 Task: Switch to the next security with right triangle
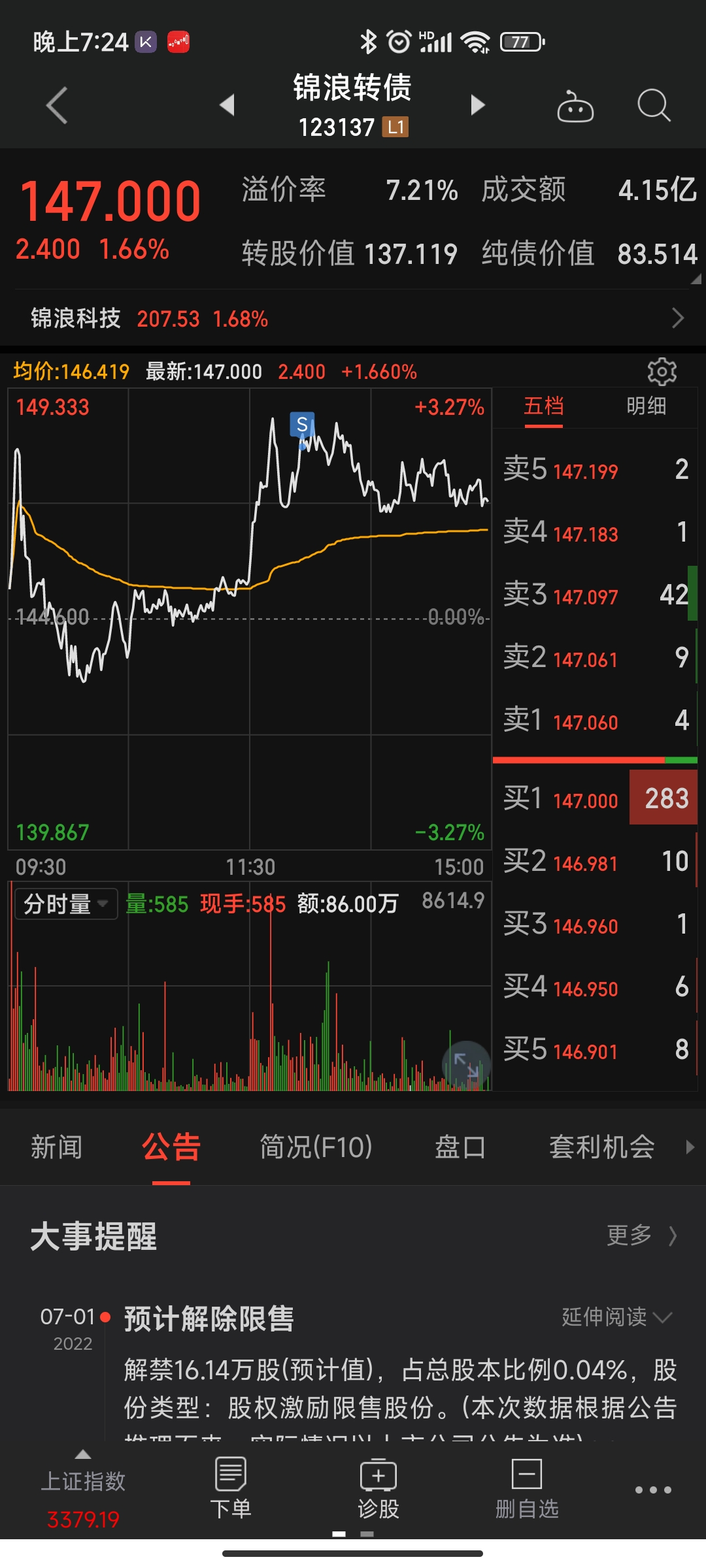tap(478, 105)
